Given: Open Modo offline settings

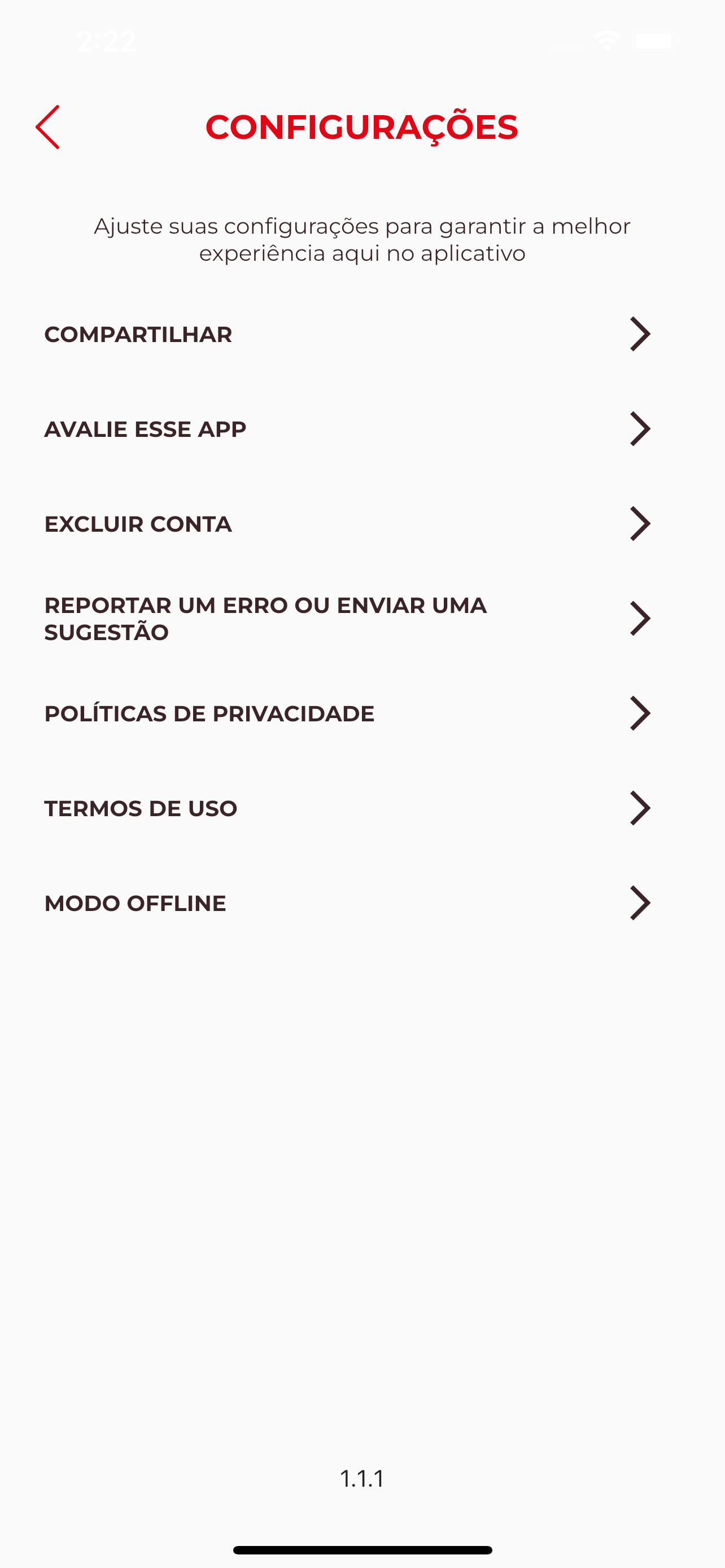Looking at the screenshot, I should [x=362, y=903].
